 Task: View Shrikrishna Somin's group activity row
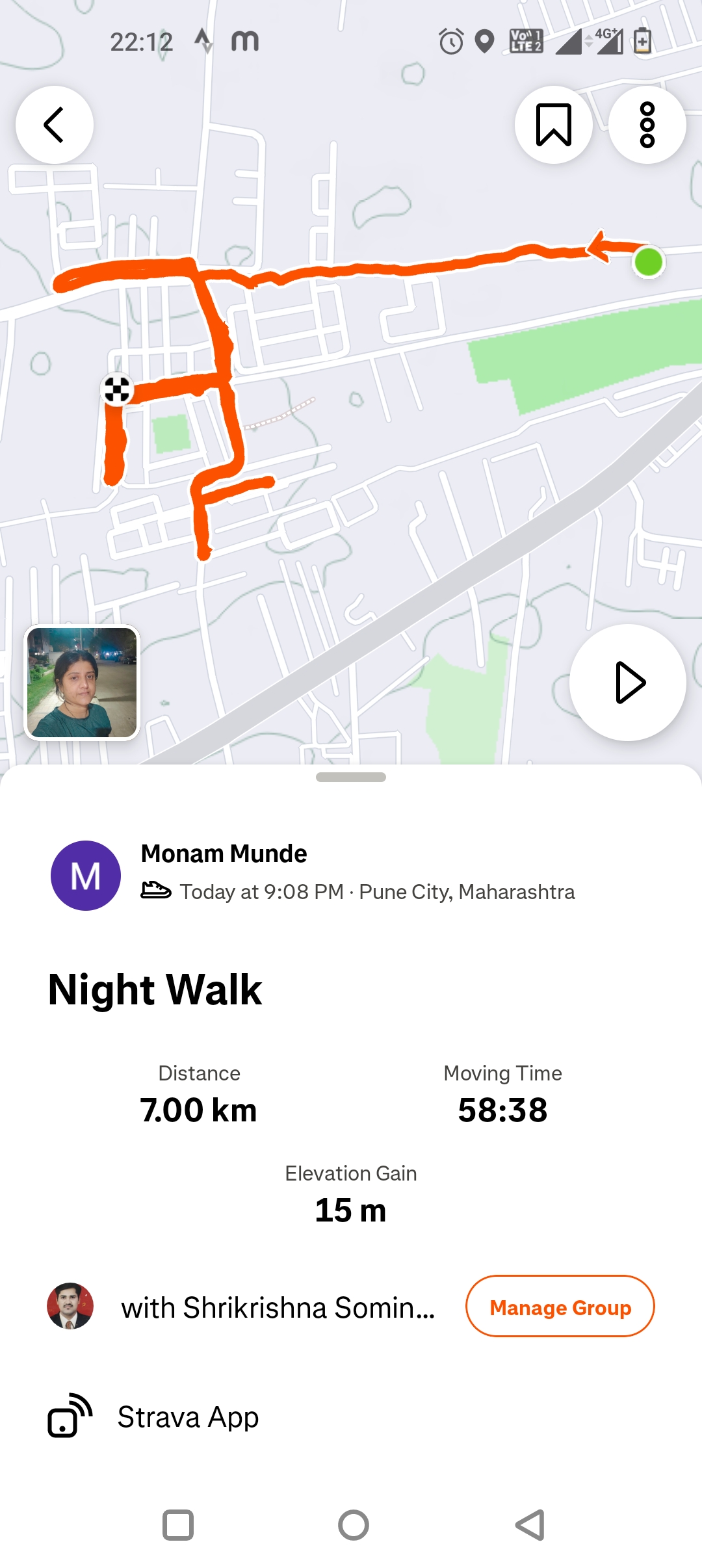point(278,1307)
